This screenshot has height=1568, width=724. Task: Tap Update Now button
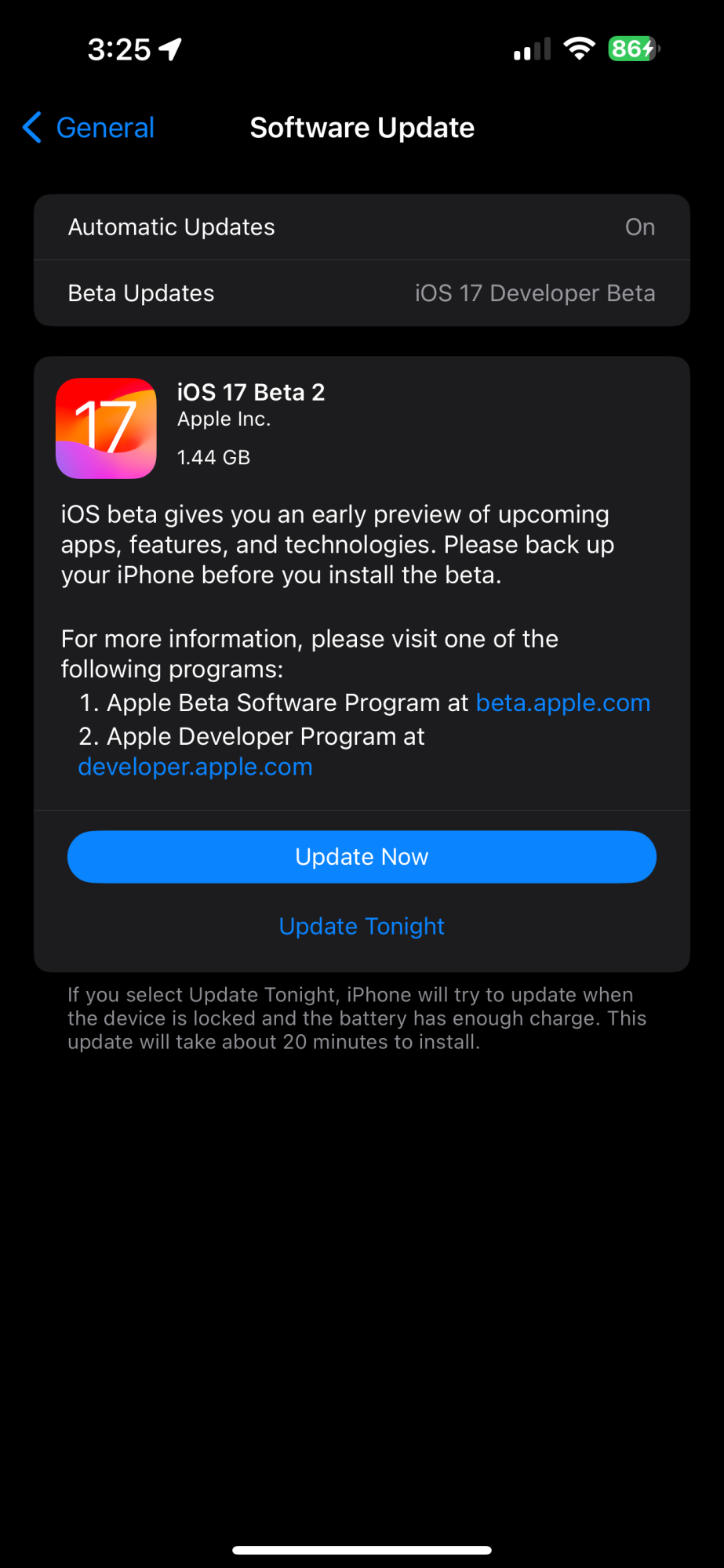click(x=362, y=857)
